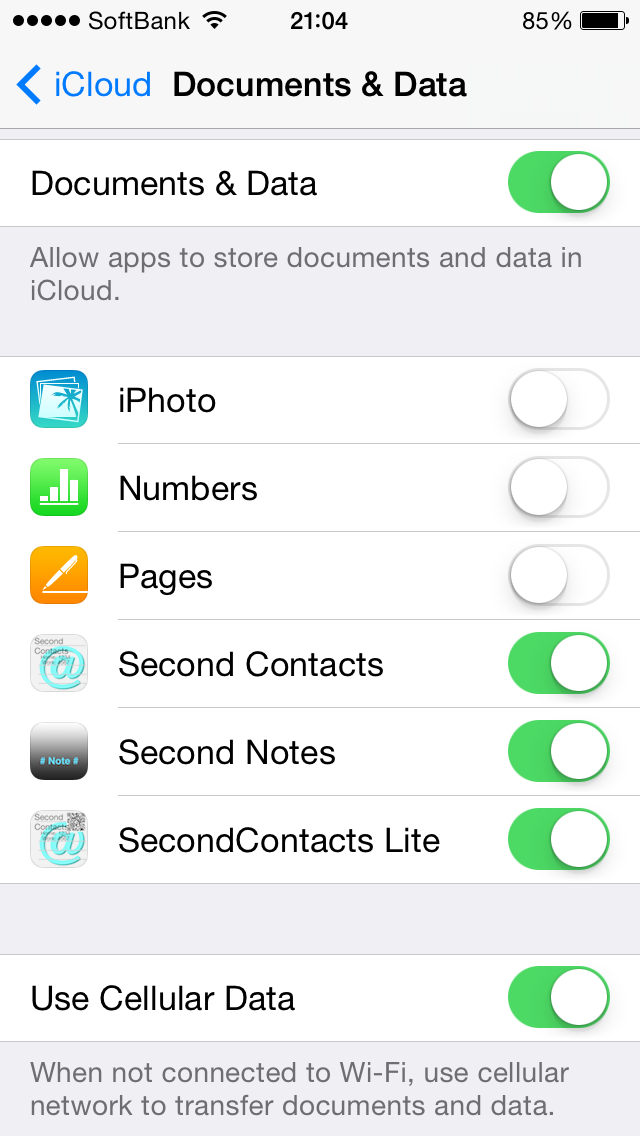Image resolution: width=640 pixels, height=1136 pixels.
Task: Turn off SecondContacts Lite toggle
Action: point(558,839)
